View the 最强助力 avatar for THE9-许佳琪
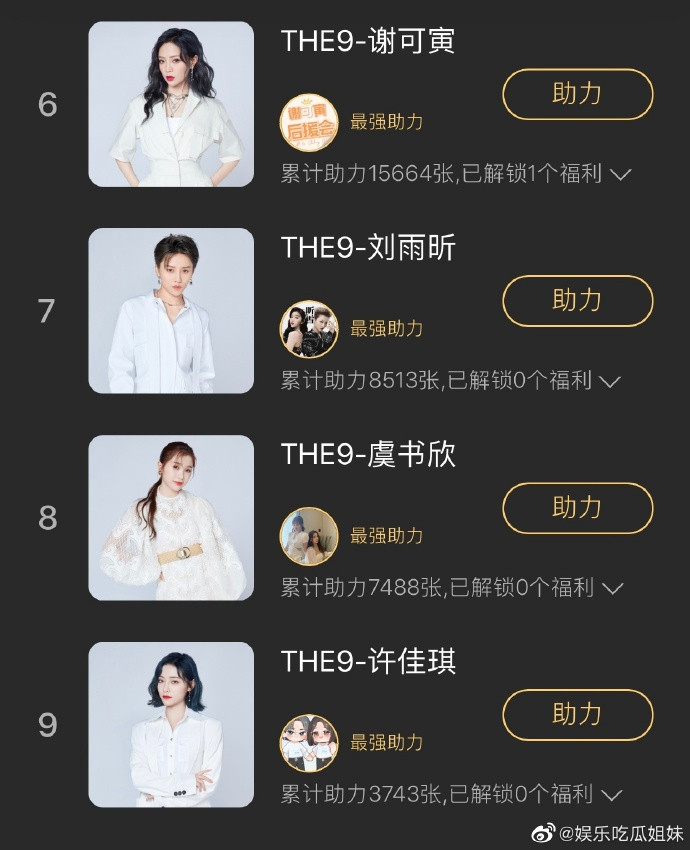Viewport: 690px width, 850px height. (x=308, y=743)
